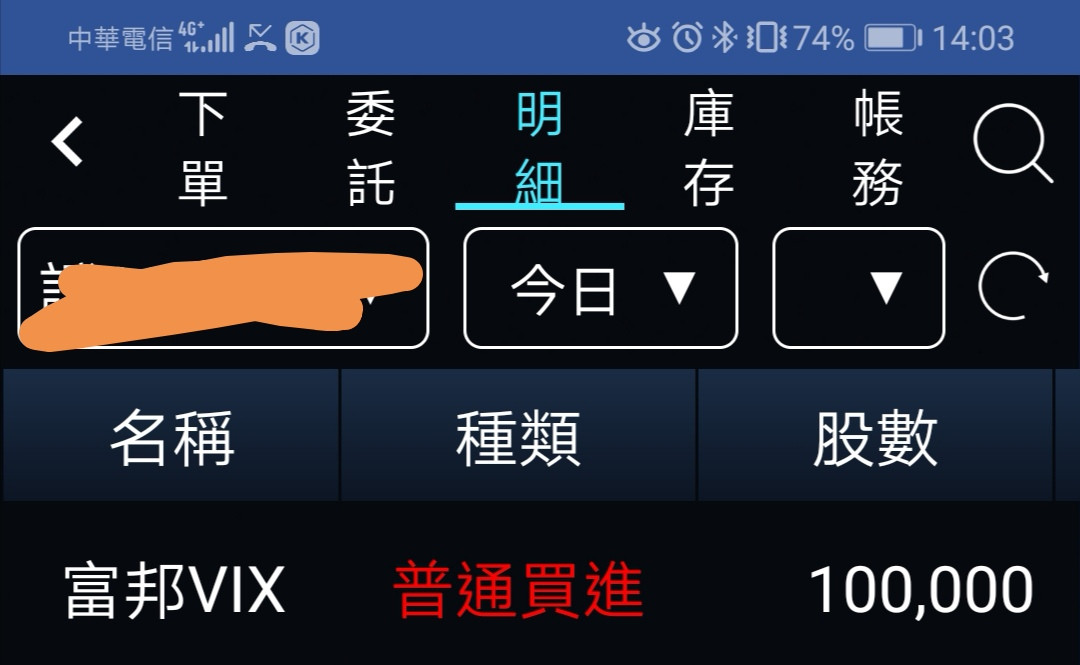The height and width of the screenshot is (665, 1080).
Task: Open the 富邦VIX transaction row
Action: click(540, 590)
